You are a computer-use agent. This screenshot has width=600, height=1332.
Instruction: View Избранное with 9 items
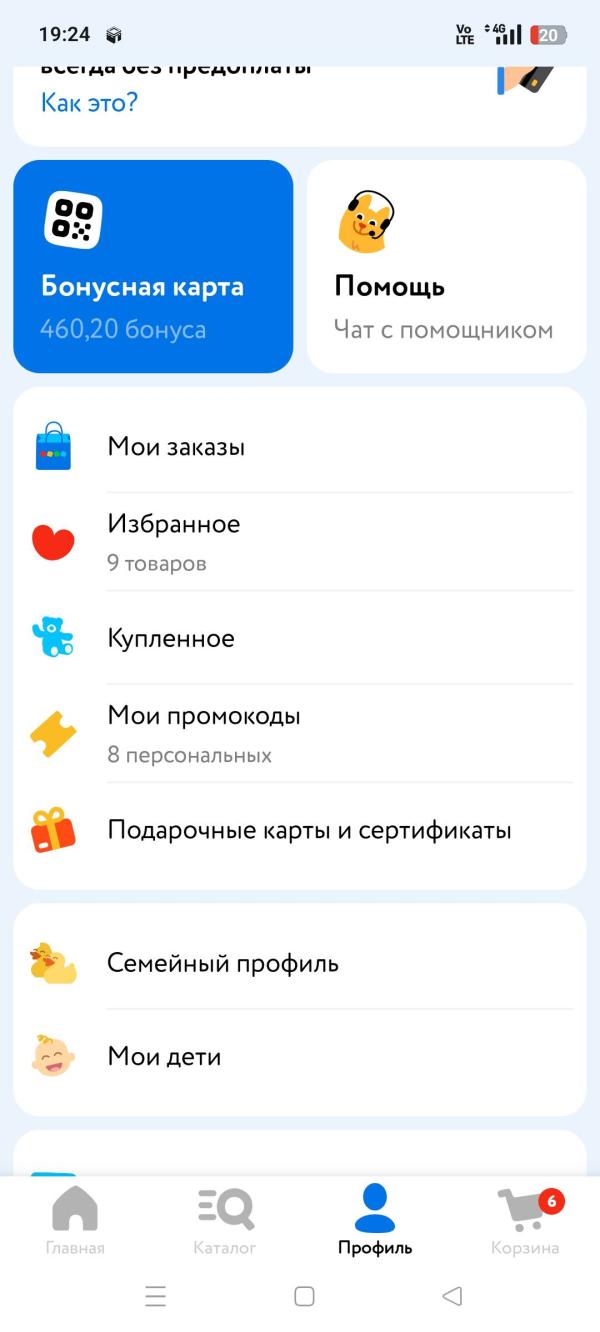(300, 542)
